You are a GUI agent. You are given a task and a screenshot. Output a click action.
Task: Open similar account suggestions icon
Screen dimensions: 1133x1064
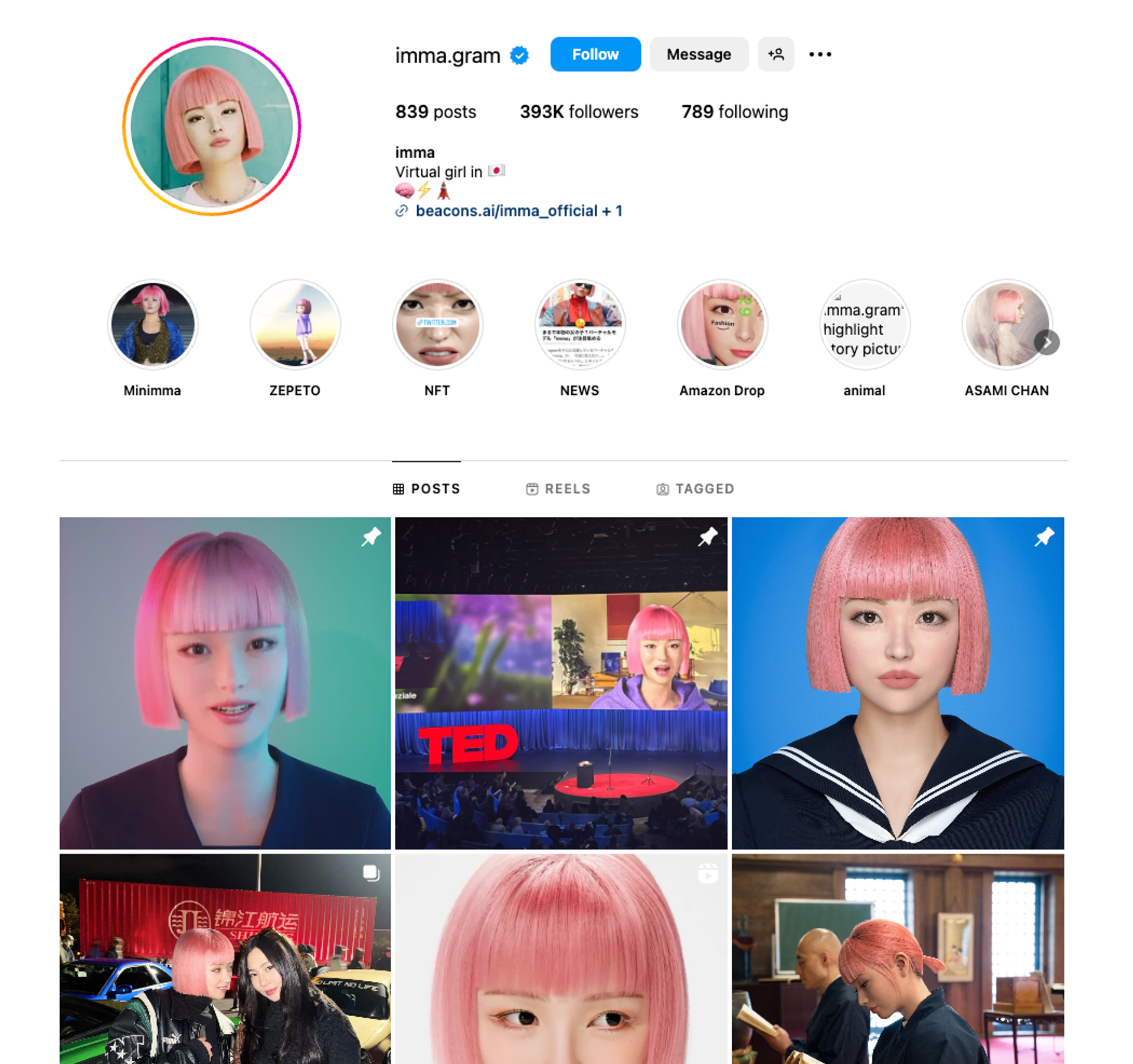point(775,54)
